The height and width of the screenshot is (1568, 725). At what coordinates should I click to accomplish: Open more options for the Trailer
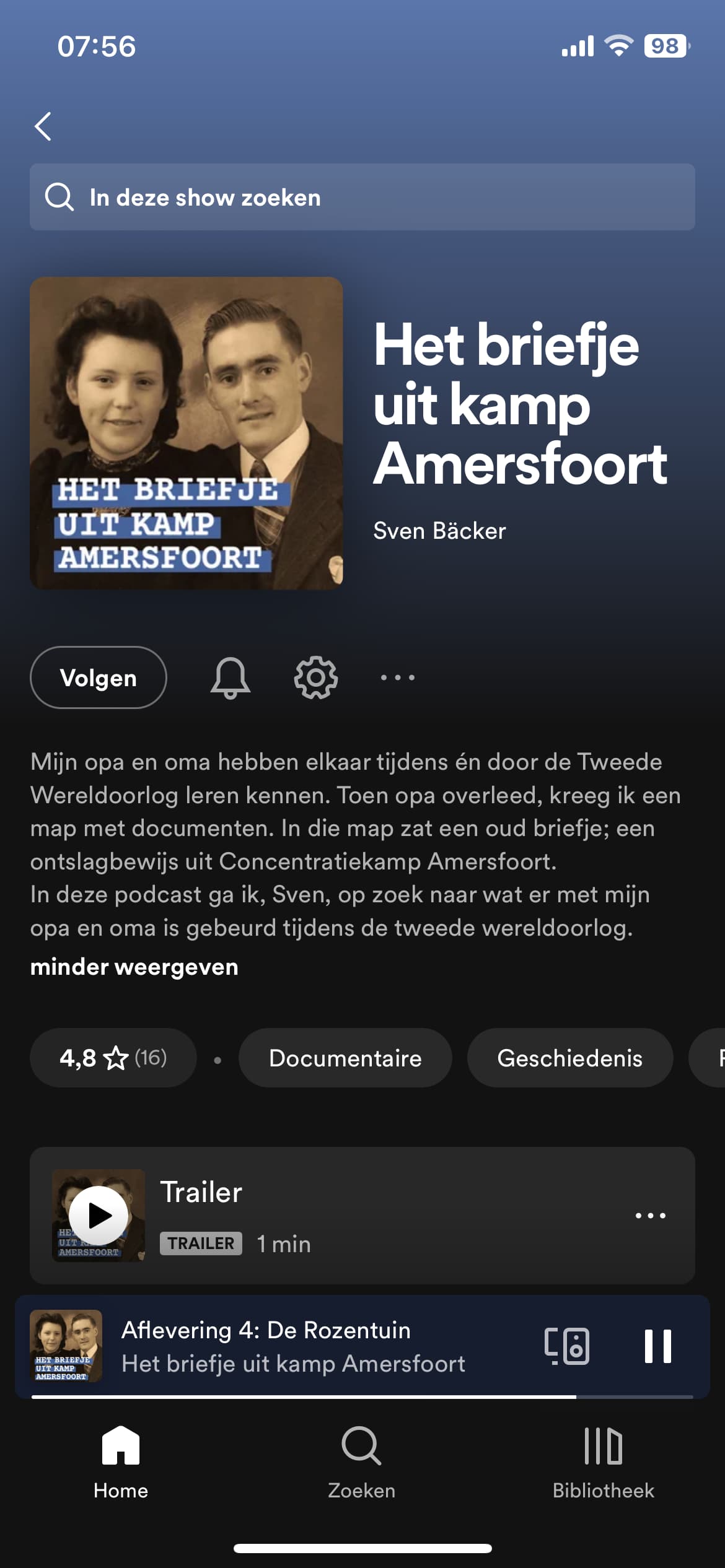(651, 1216)
